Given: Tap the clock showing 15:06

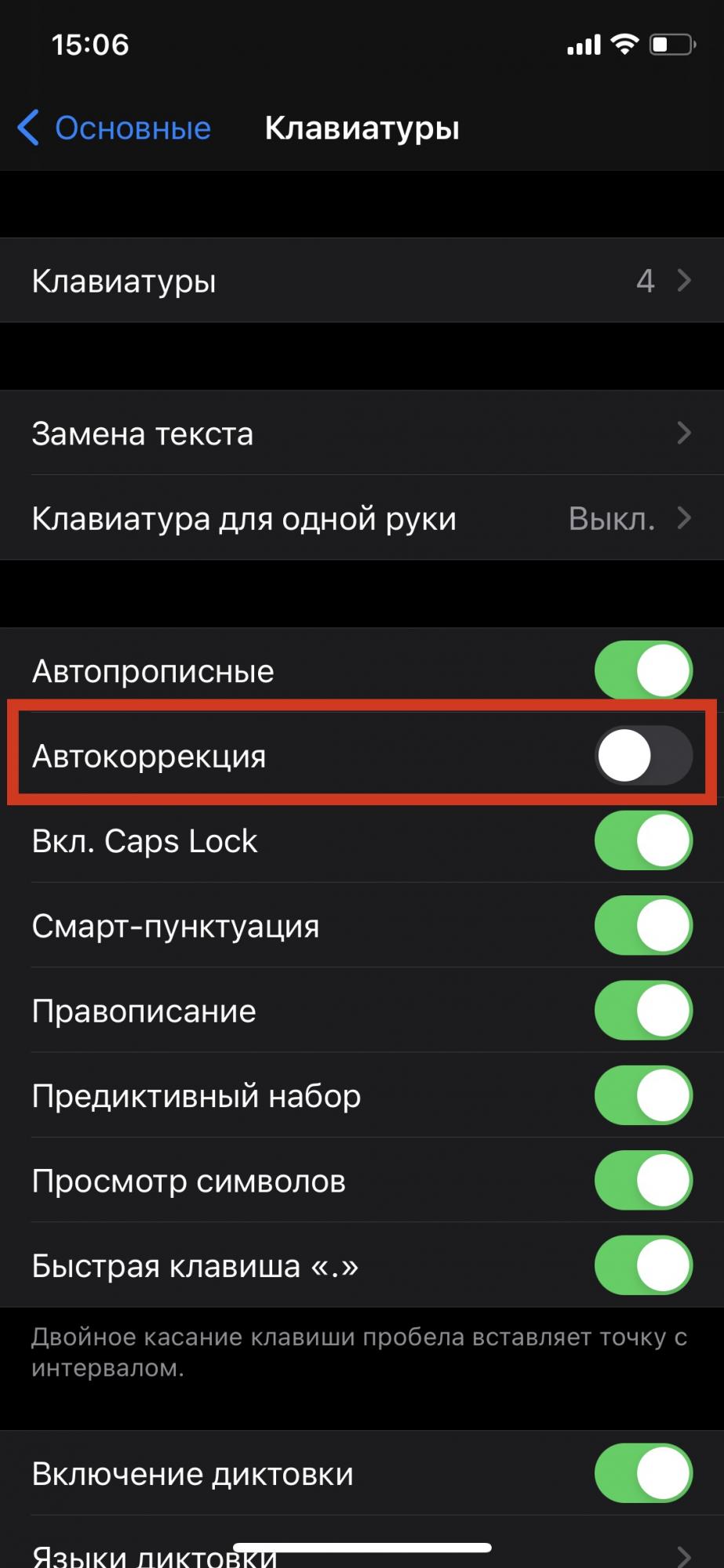Looking at the screenshot, I should [x=90, y=45].
